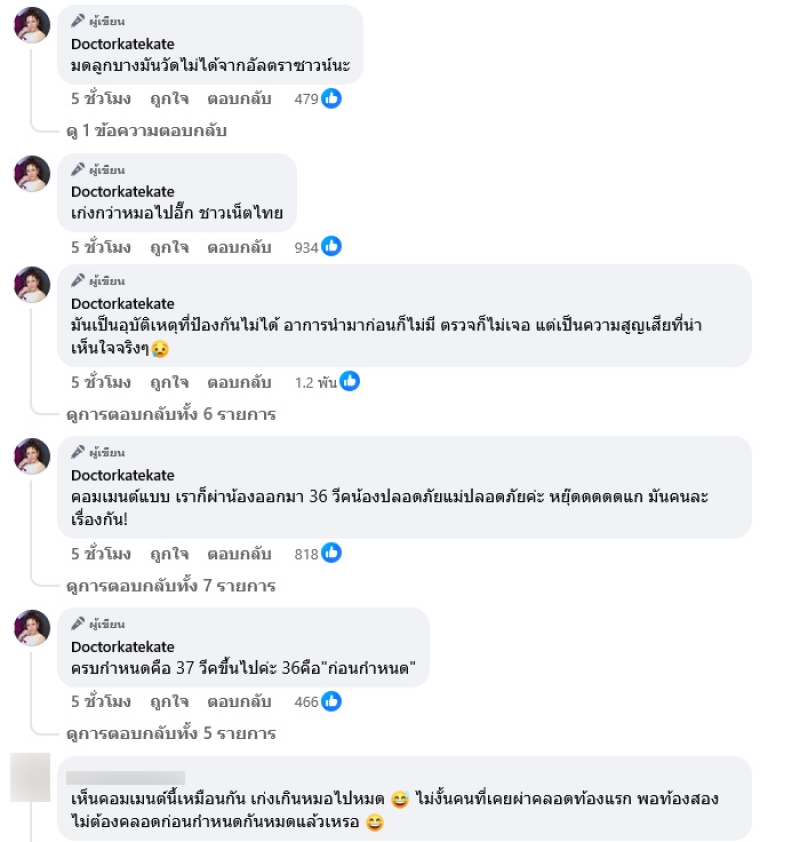
Task: Reply to the comment with 466 reactions
Action: coord(239,702)
